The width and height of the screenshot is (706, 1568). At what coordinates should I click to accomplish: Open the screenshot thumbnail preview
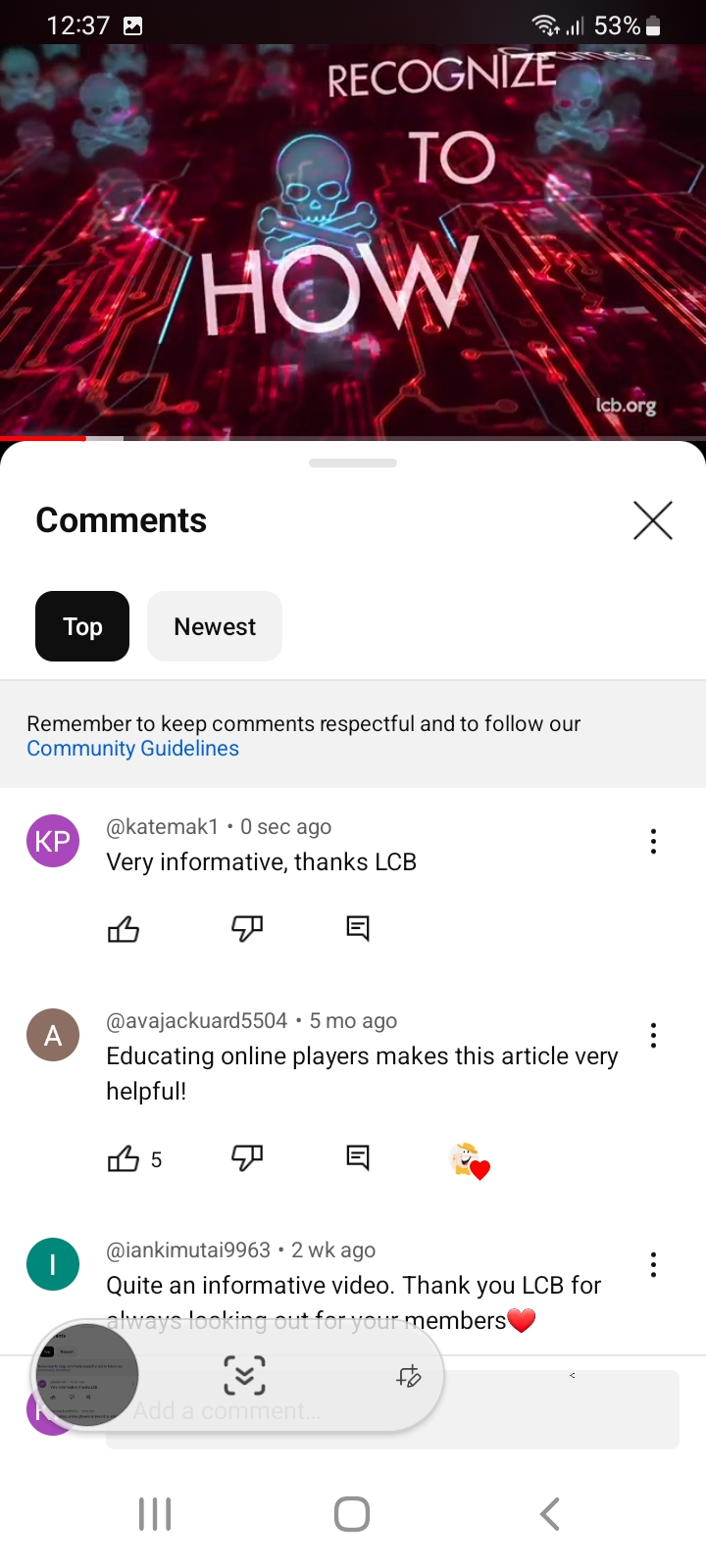point(85,1376)
